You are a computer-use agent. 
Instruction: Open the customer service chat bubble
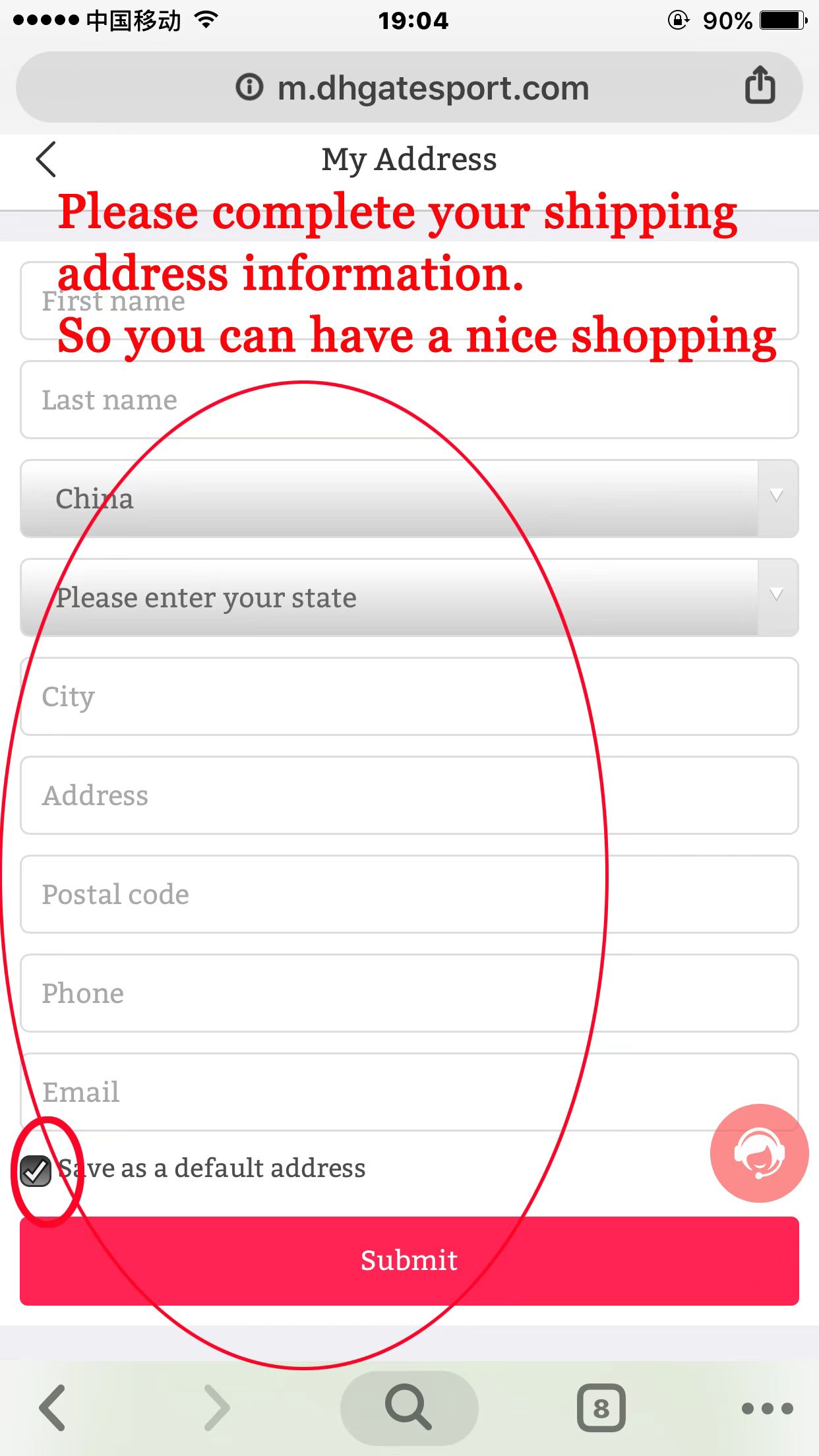[759, 1153]
